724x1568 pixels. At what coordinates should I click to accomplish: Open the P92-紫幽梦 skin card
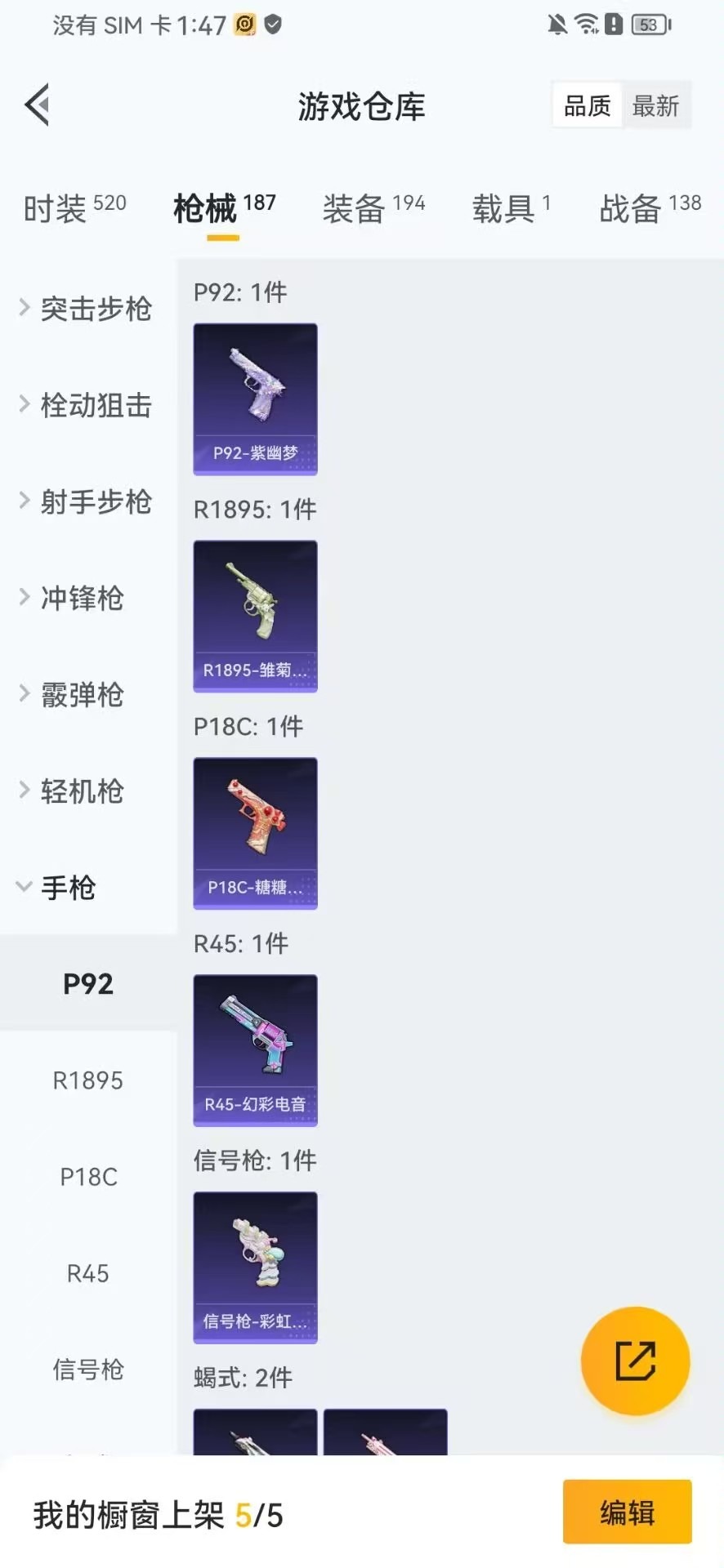255,399
